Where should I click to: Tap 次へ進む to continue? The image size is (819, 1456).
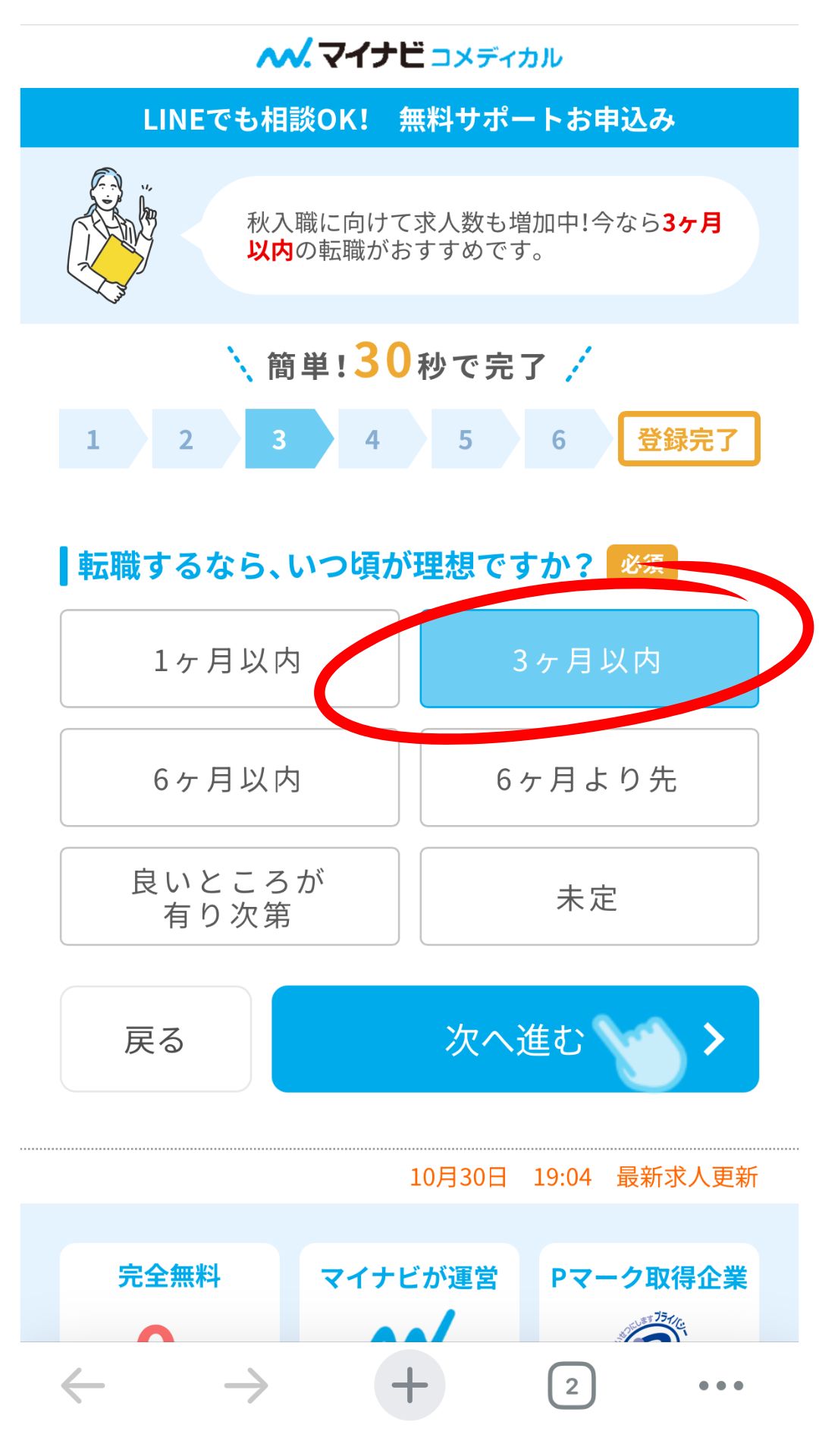point(514,1038)
